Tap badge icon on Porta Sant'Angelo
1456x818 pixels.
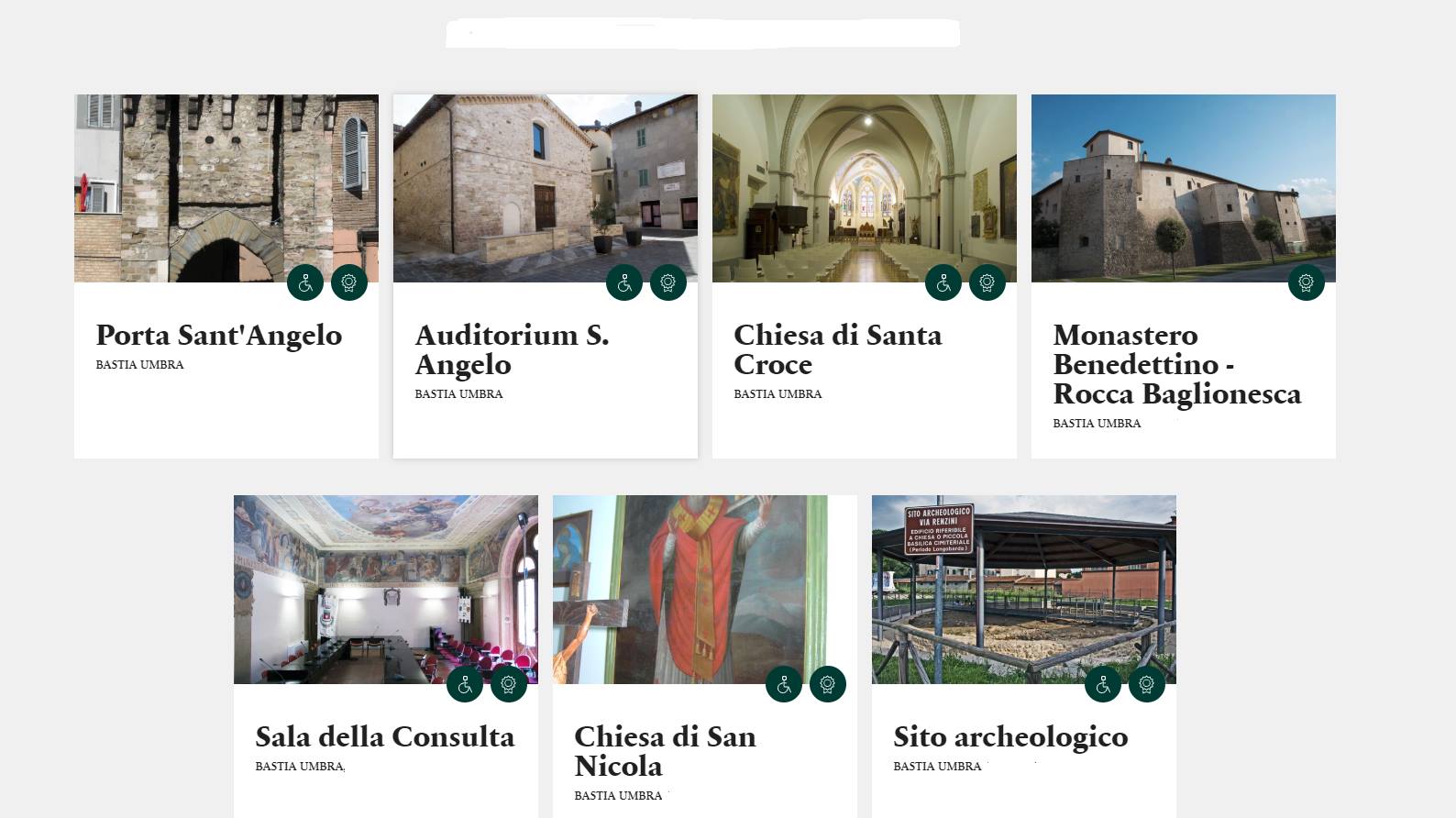coord(349,282)
